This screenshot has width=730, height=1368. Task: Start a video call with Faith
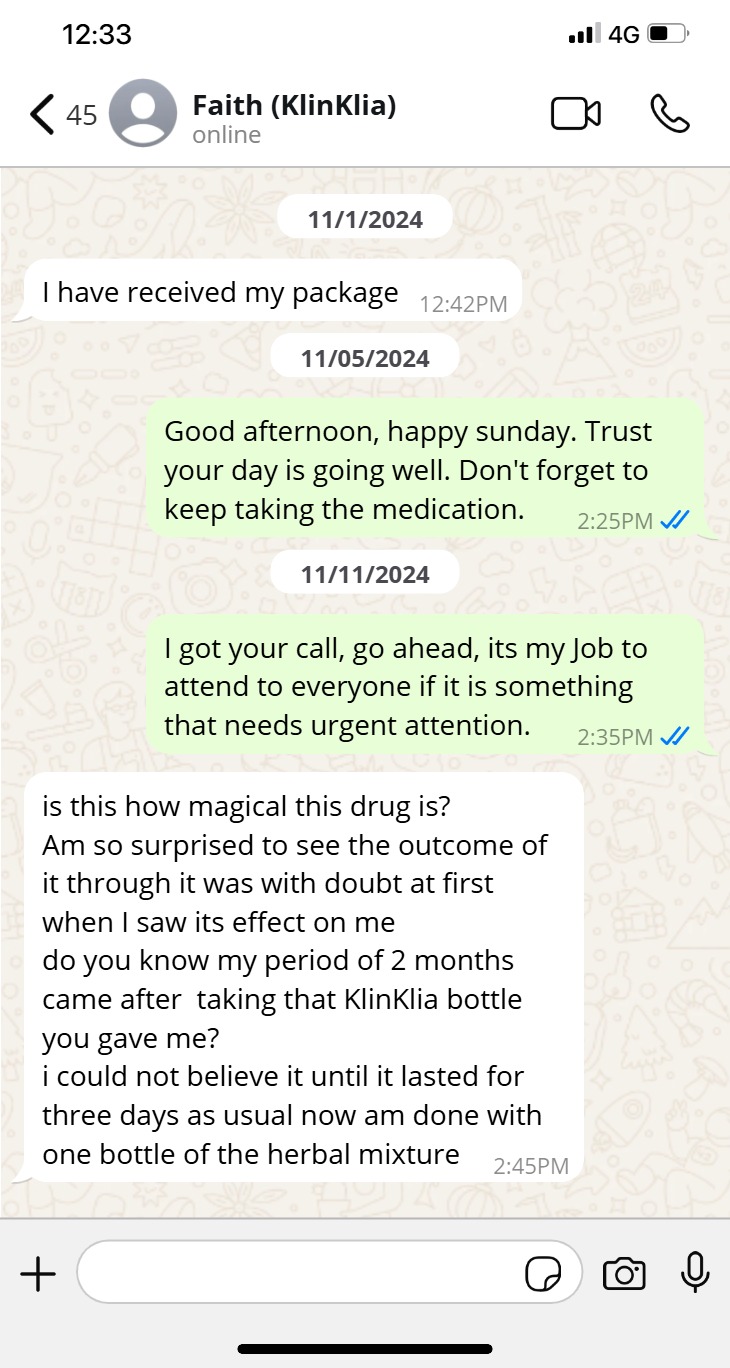pyautogui.click(x=576, y=114)
